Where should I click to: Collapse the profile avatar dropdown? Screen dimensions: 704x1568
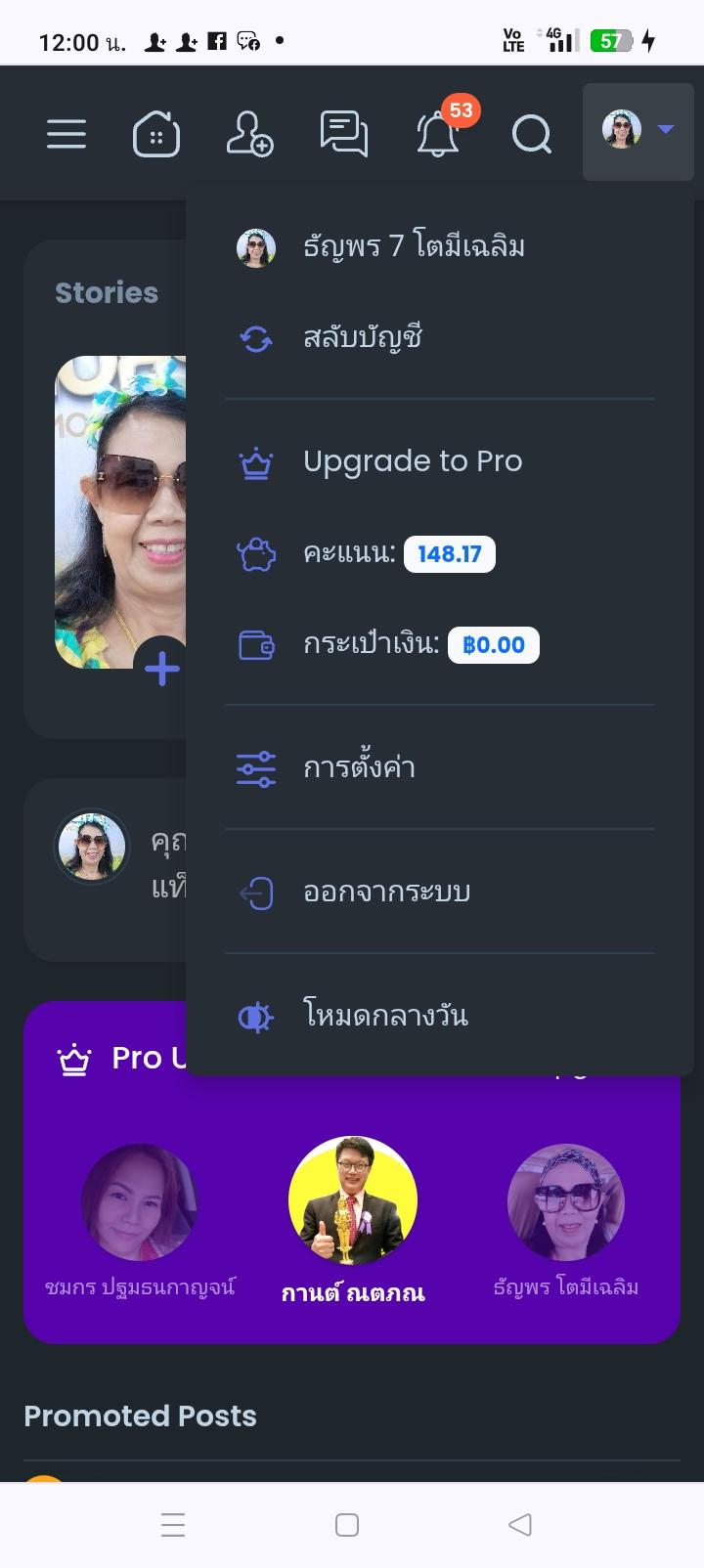pyautogui.click(x=638, y=131)
